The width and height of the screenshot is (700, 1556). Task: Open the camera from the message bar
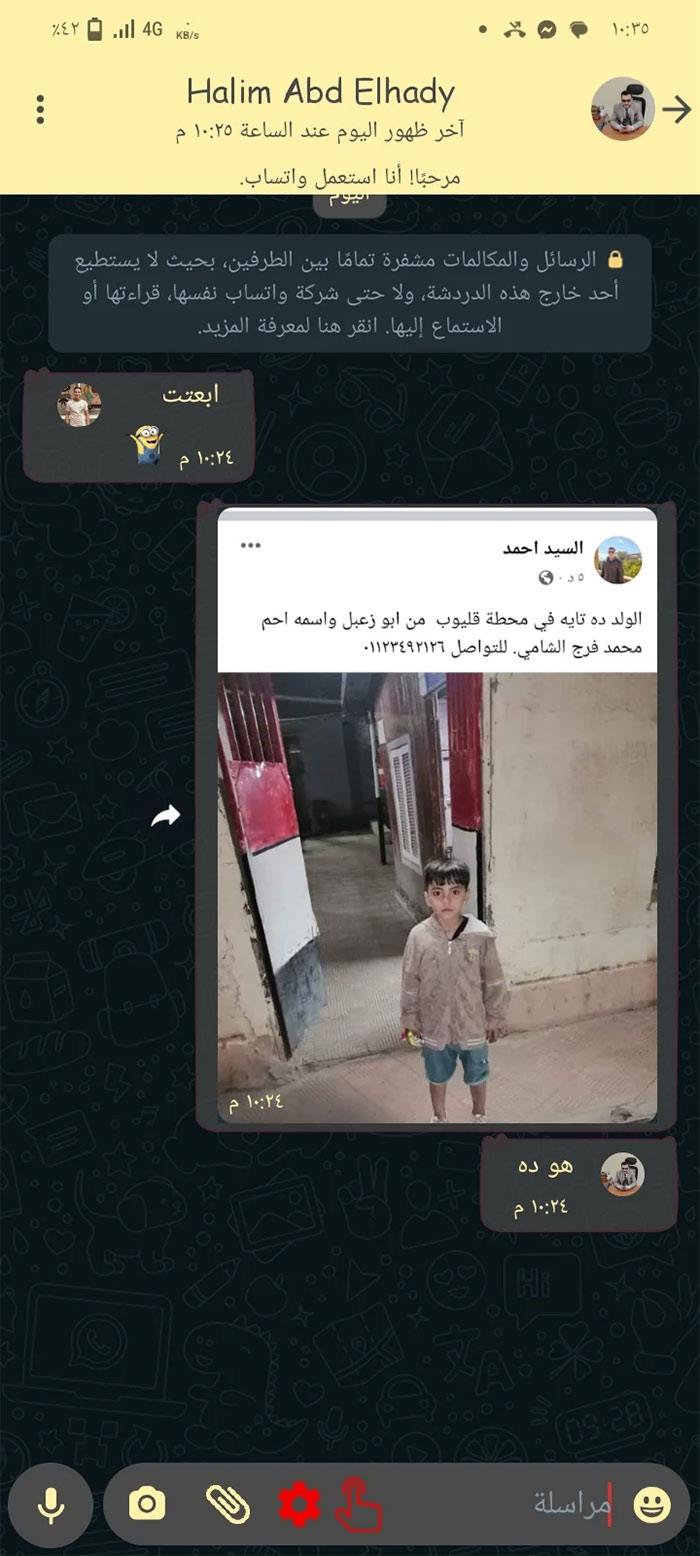click(x=147, y=1504)
